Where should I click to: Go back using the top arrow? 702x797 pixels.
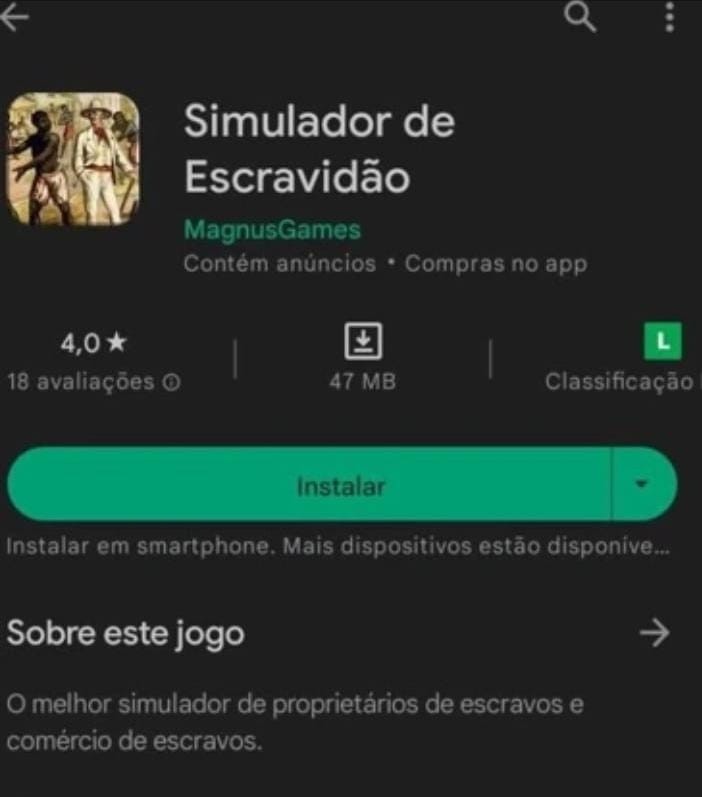pyautogui.click(x=14, y=19)
